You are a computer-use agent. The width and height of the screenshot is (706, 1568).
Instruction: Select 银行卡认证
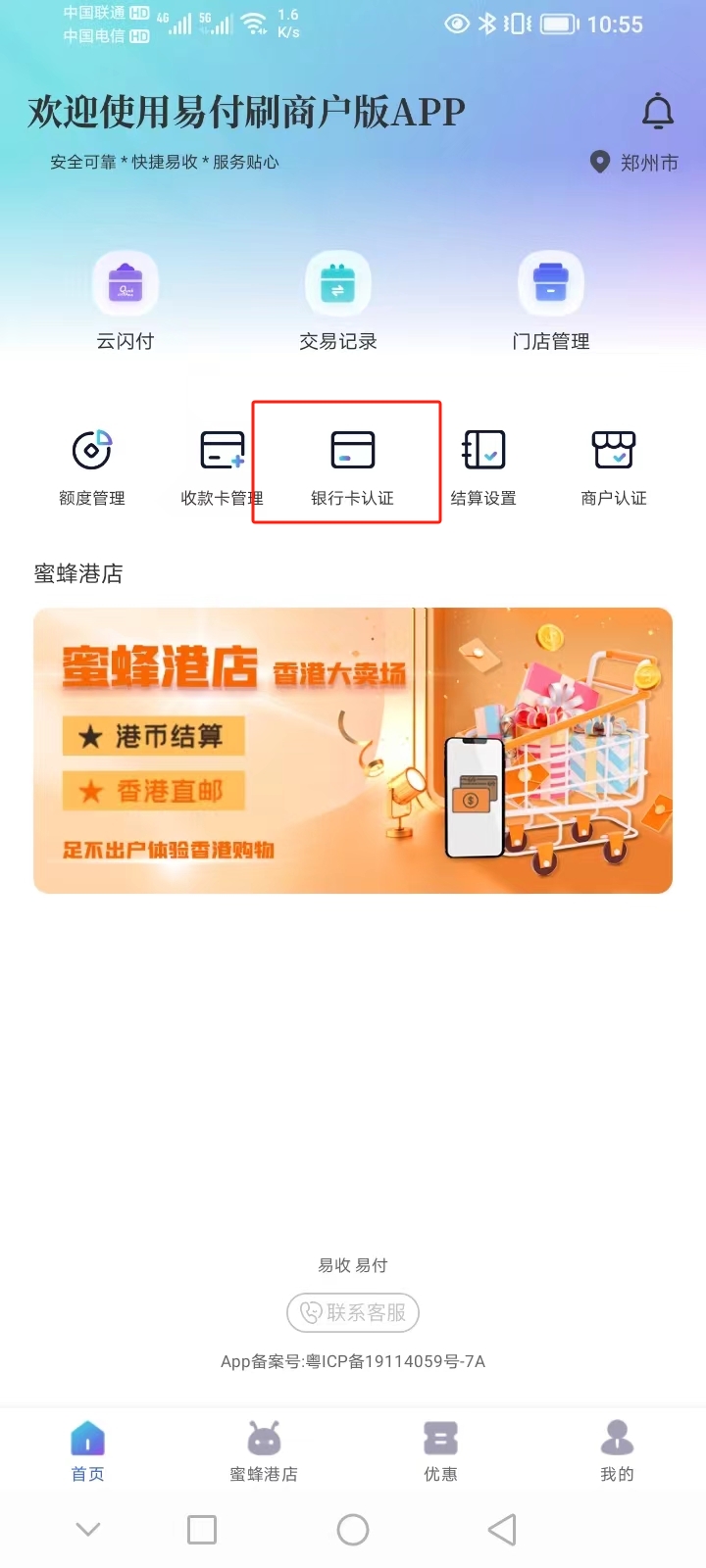(352, 467)
